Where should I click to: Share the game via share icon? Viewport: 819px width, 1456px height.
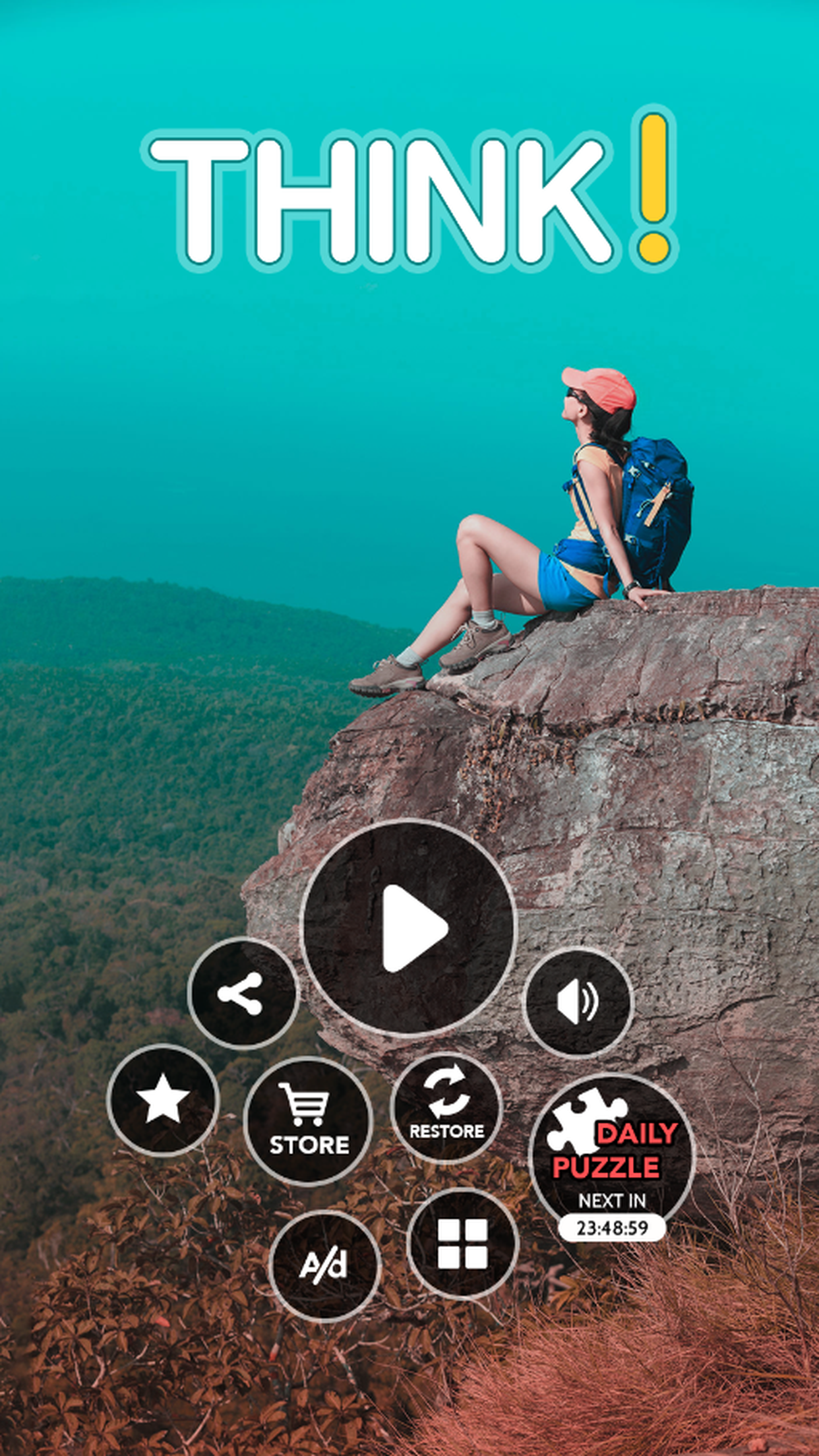[243, 993]
